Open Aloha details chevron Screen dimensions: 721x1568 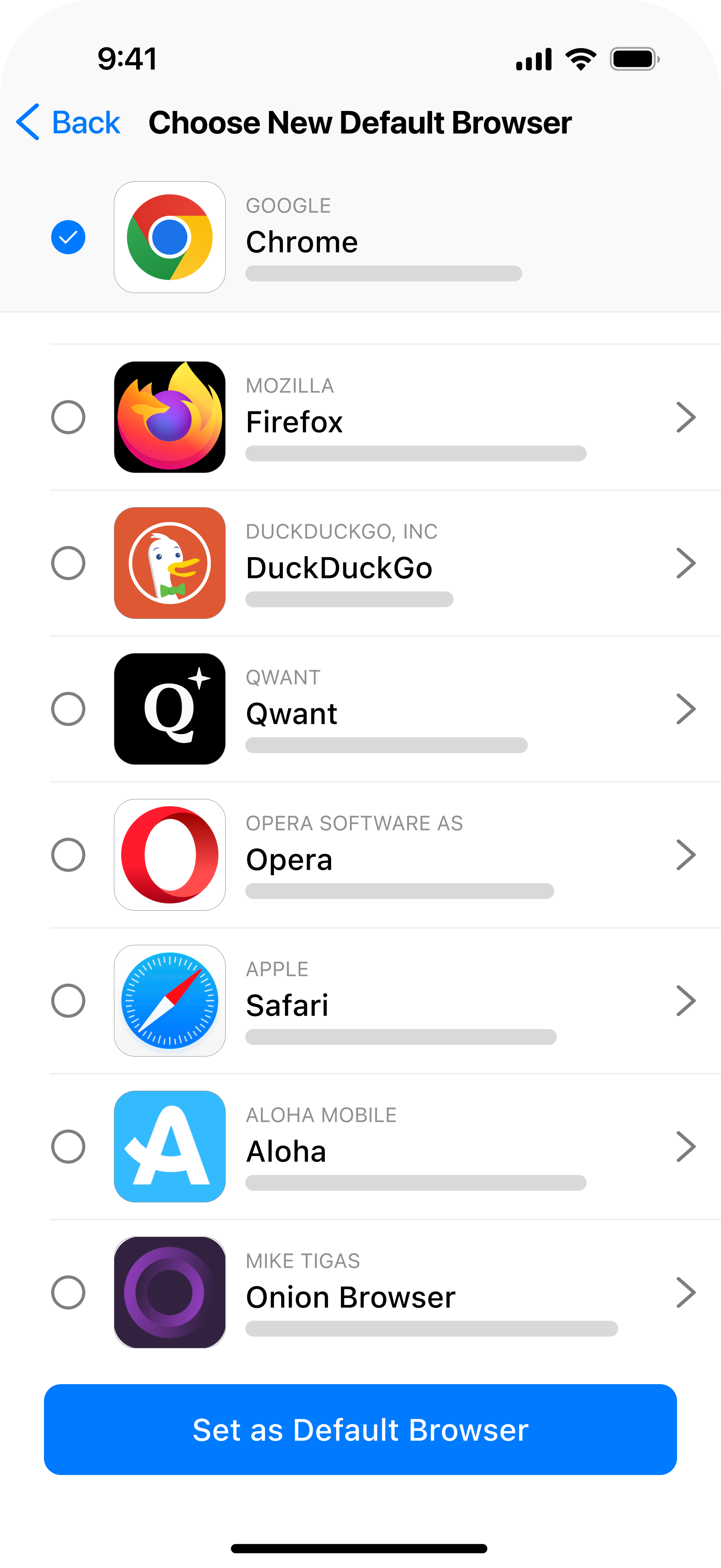point(686,1147)
